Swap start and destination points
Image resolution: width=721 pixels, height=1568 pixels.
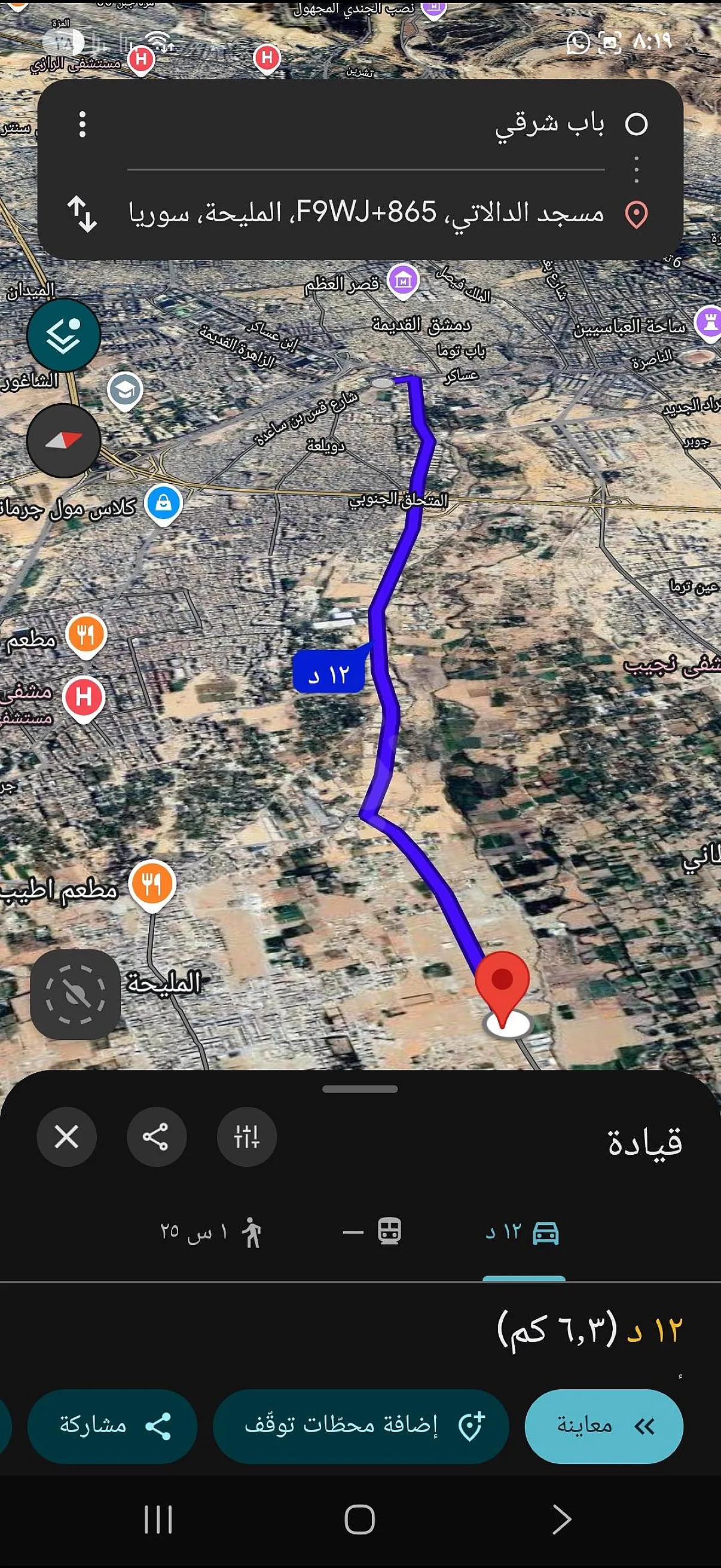[82, 213]
